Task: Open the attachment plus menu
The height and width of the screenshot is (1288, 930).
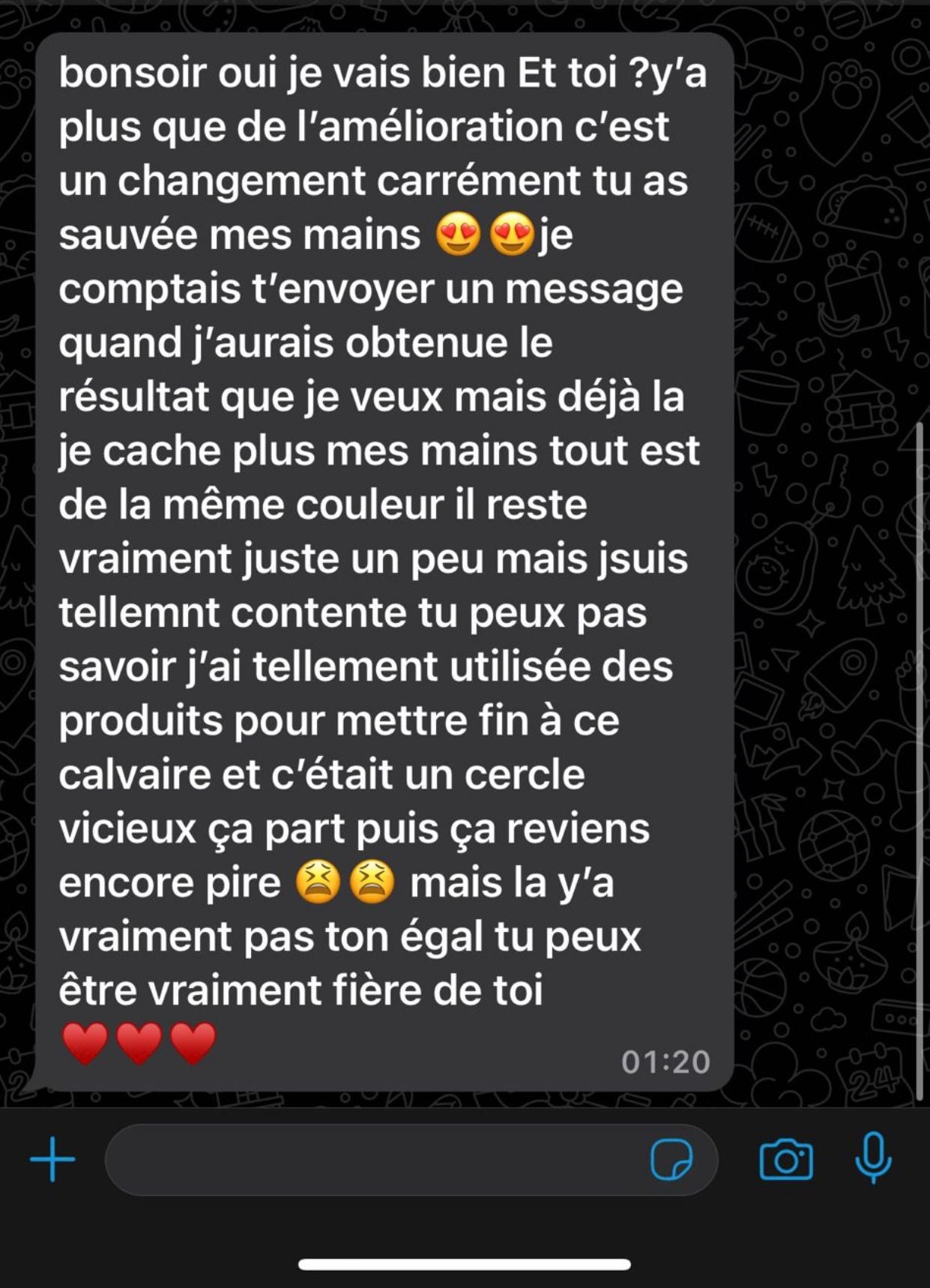Action: point(52,1159)
